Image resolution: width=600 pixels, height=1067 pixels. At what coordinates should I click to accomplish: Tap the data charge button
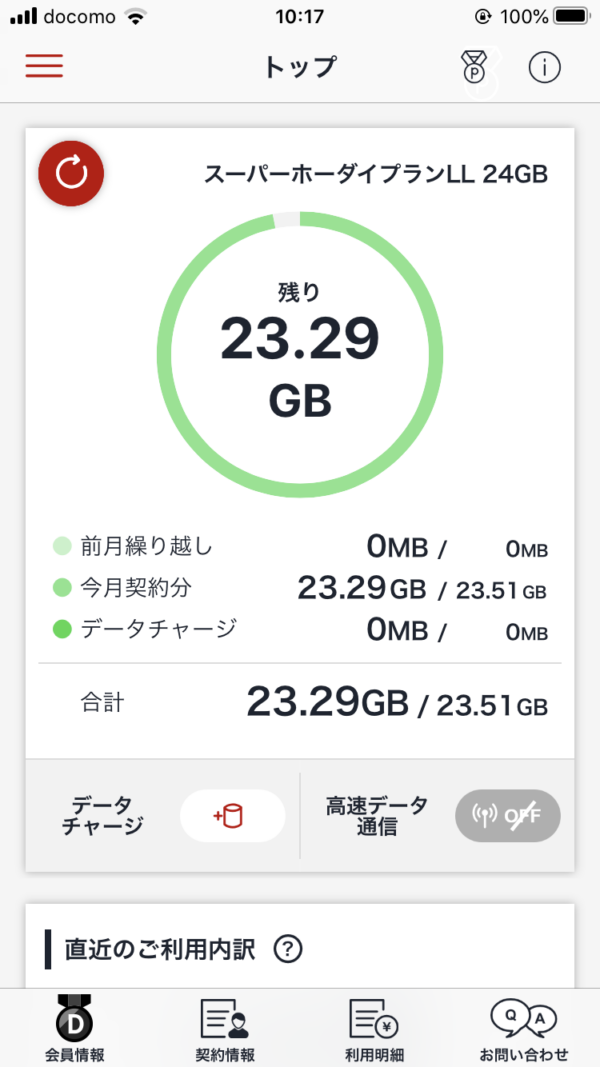233,816
